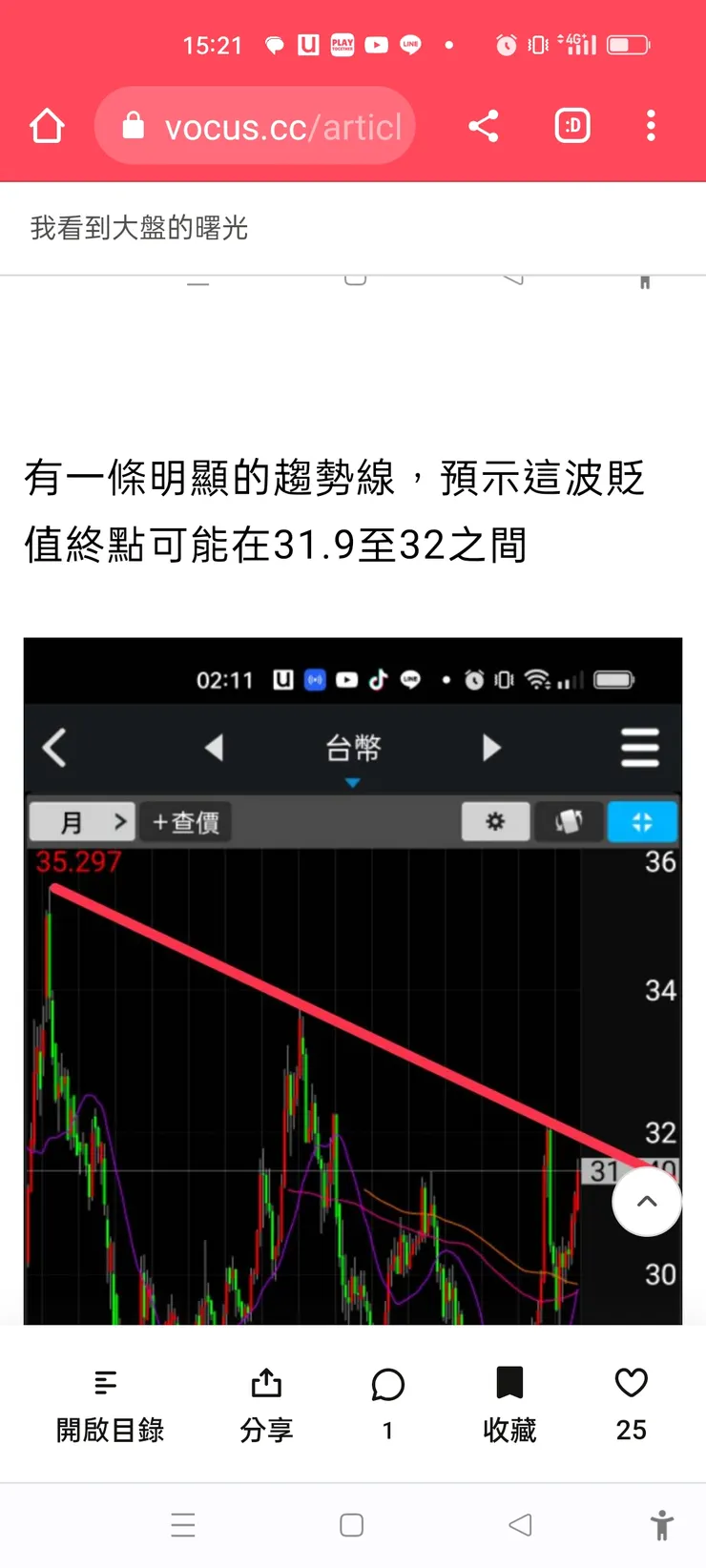Tap the home icon in the browser toolbar
This screenshot has height=1568, width=706.
point(46,125)
